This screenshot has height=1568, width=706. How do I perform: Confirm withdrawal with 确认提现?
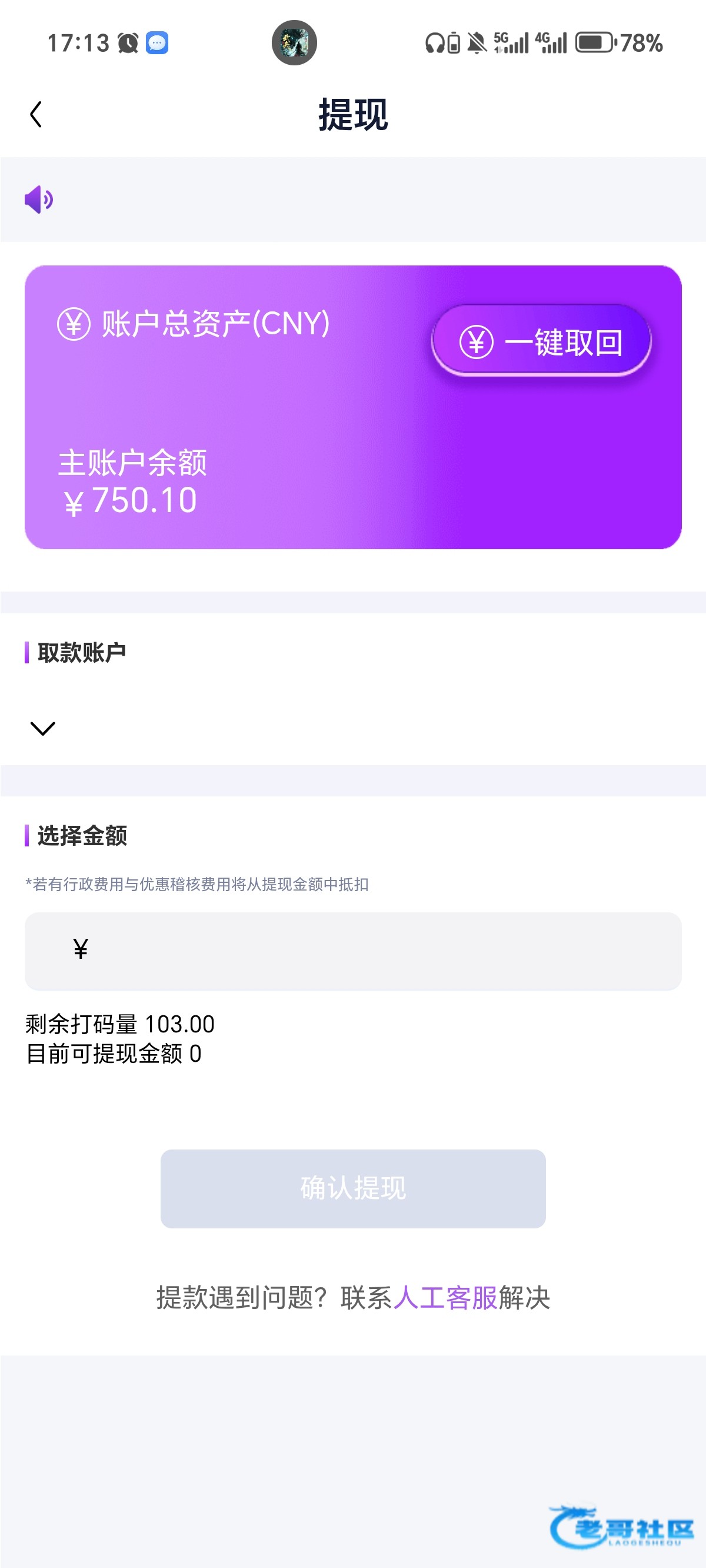click(x=353, y=1188)
